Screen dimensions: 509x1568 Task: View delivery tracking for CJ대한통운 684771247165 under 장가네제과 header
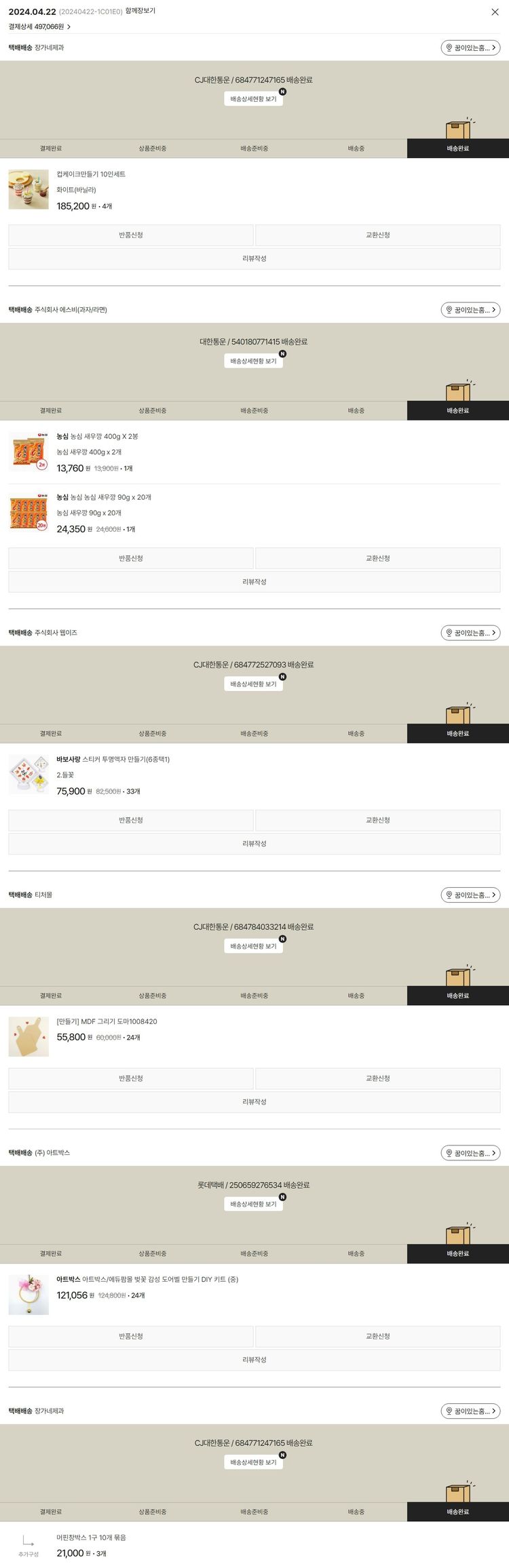coord(253,99)
